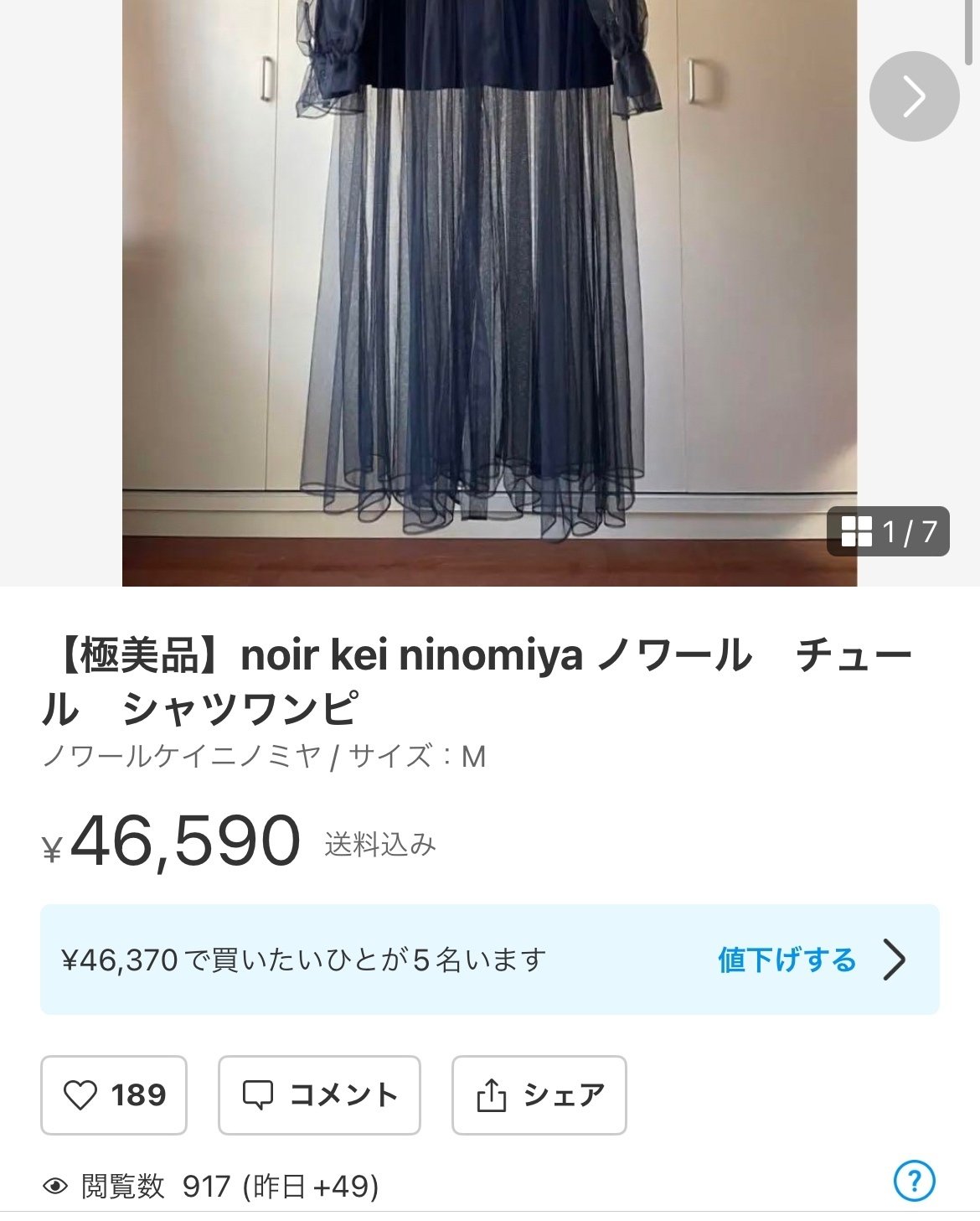Toggle favorite showing 189 likes
The width and height of the screenshot is (980, 1221).
coord(115,1094)
